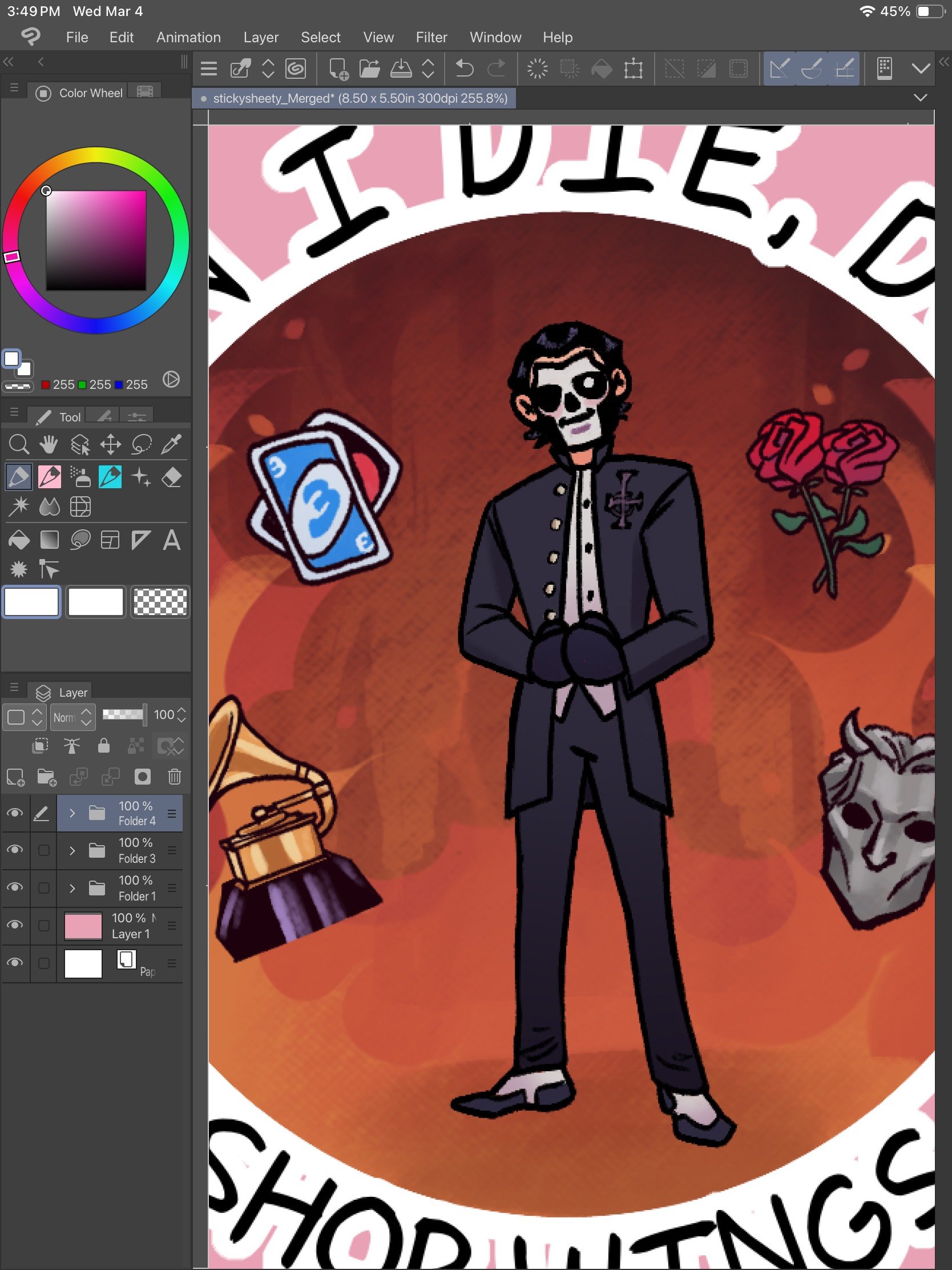The image size is (952, 1270).
Task: Undo the last action
Action: point(463,69)
